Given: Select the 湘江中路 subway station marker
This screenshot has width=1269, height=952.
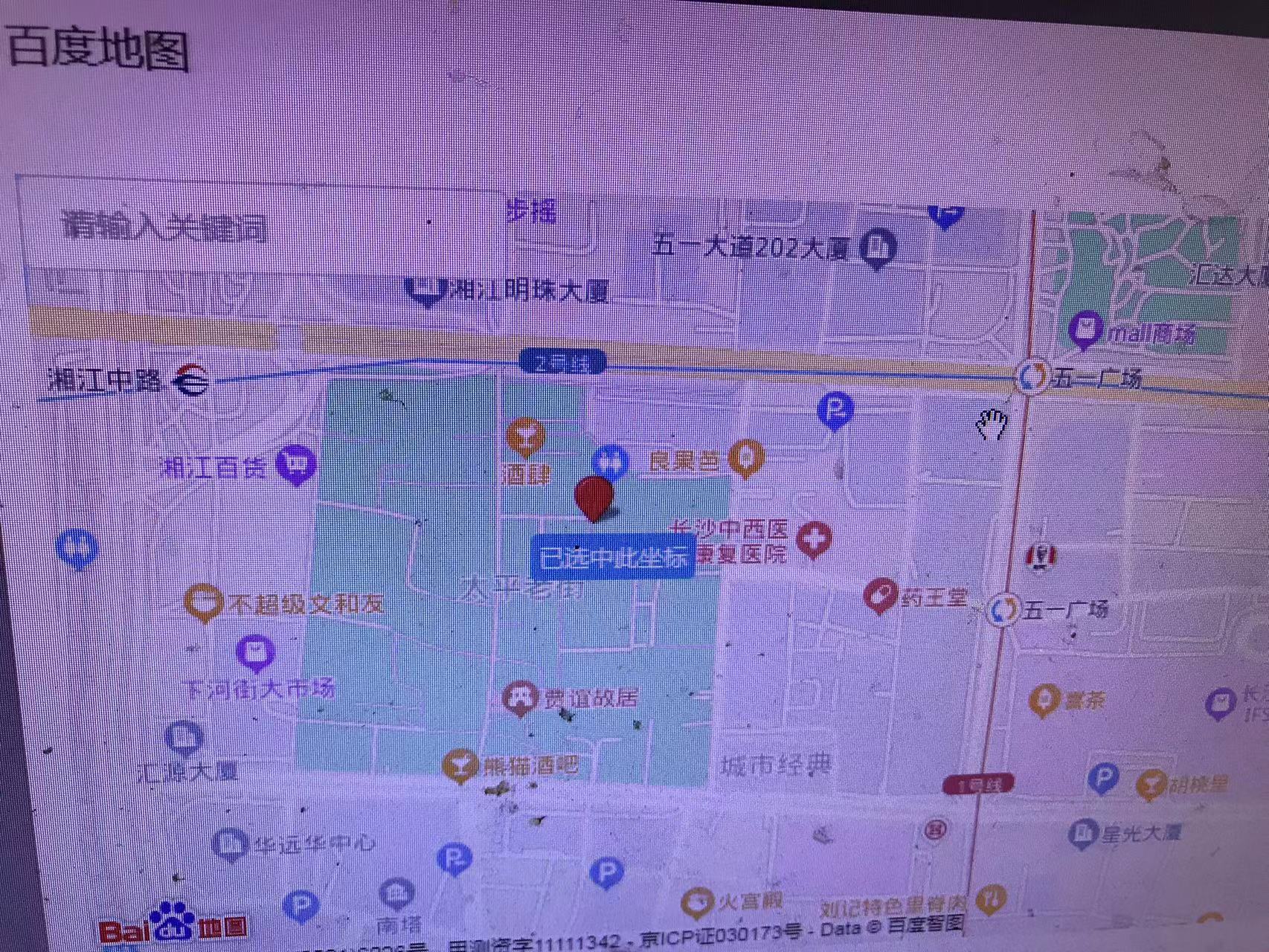Looking at the screenshot, I should click(192, 380).
